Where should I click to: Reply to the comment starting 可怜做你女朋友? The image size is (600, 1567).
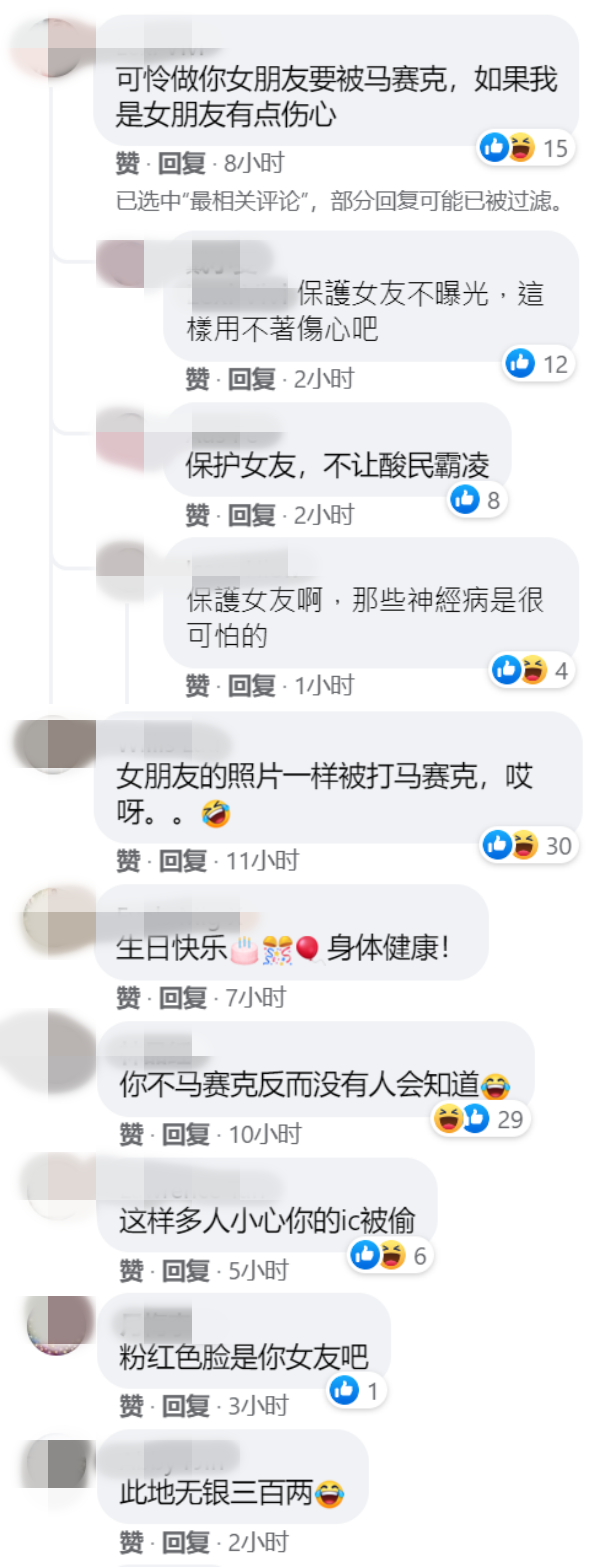click(182, 162)
